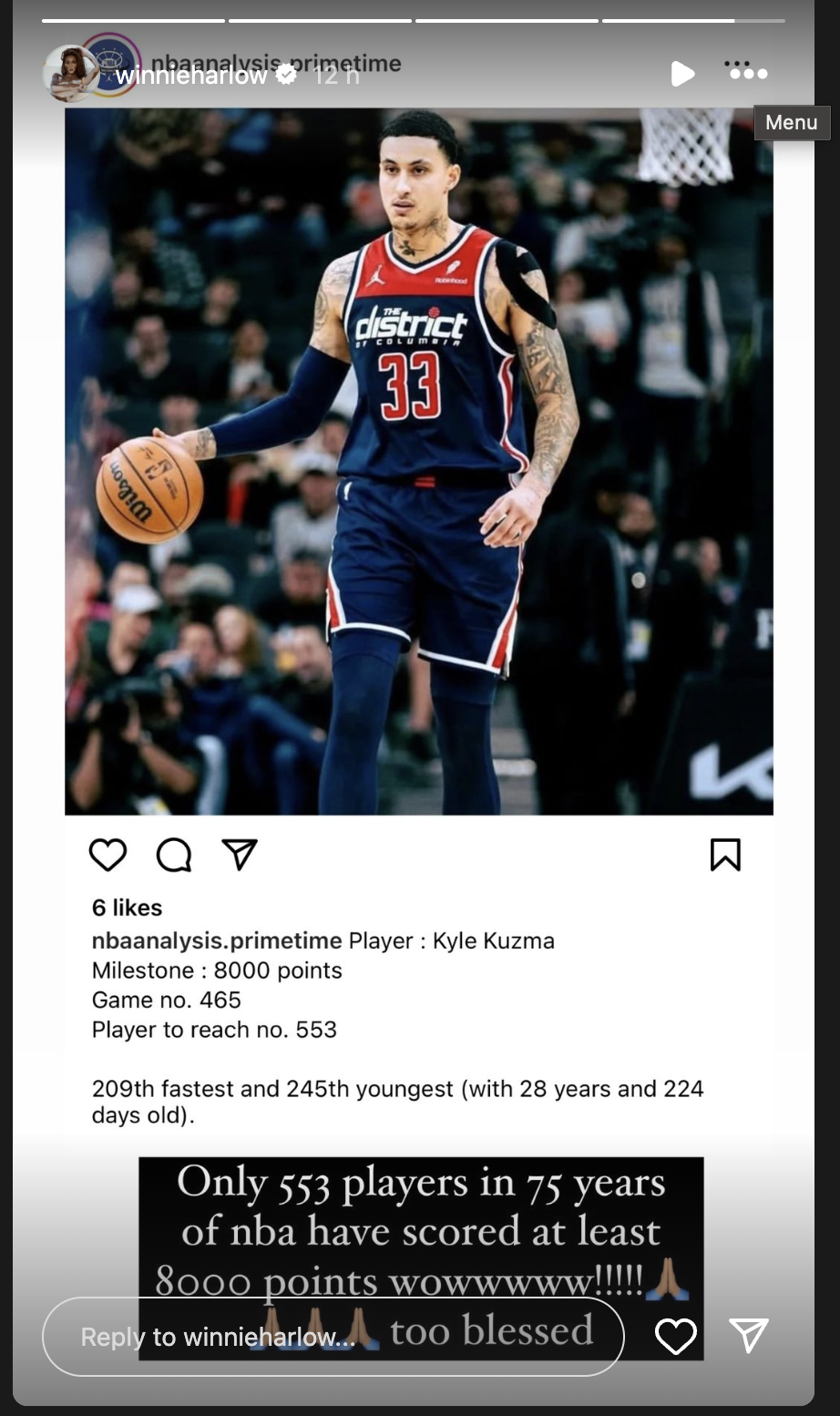The image size is (840, 1416).
Task: Click the verified badge next to winnieharlow
Action: click(285, 76)
